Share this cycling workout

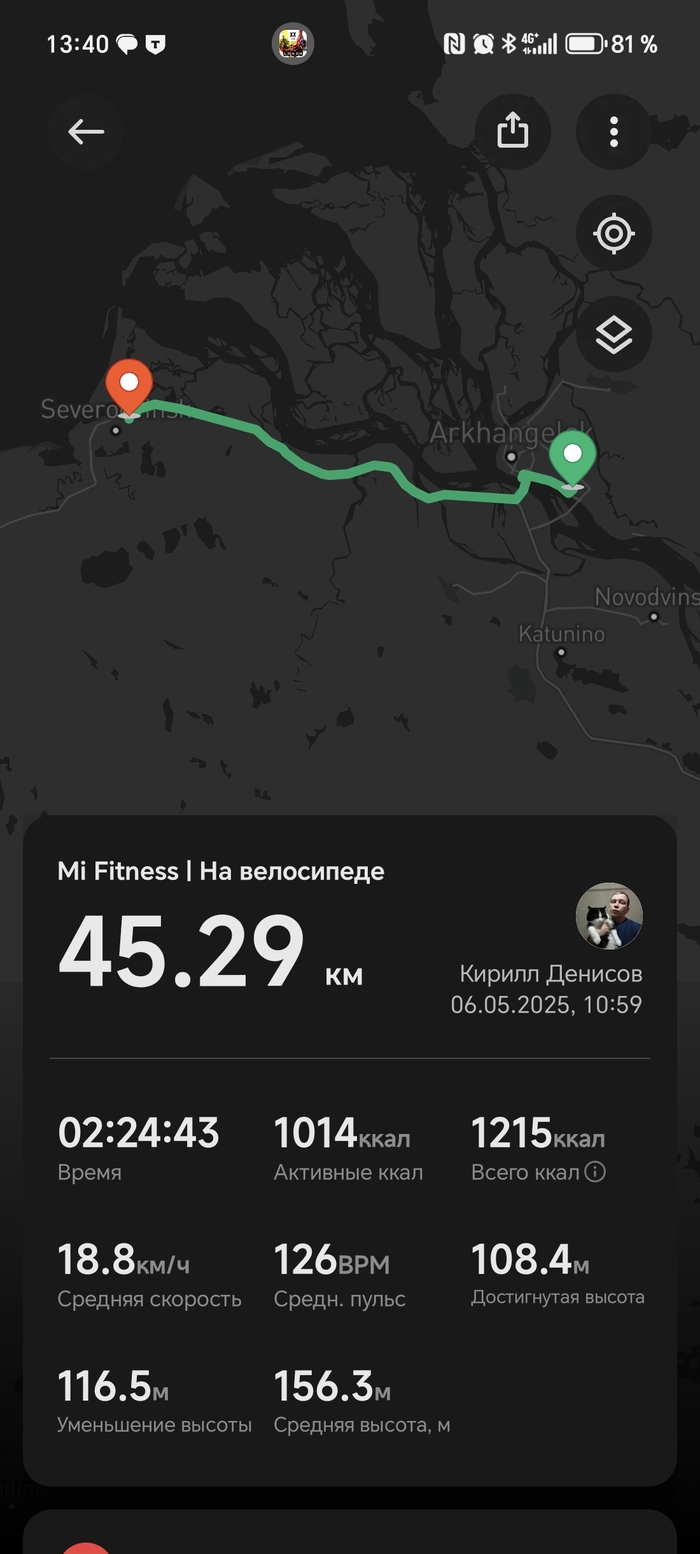pyautogui.click(x=512, y=131)
